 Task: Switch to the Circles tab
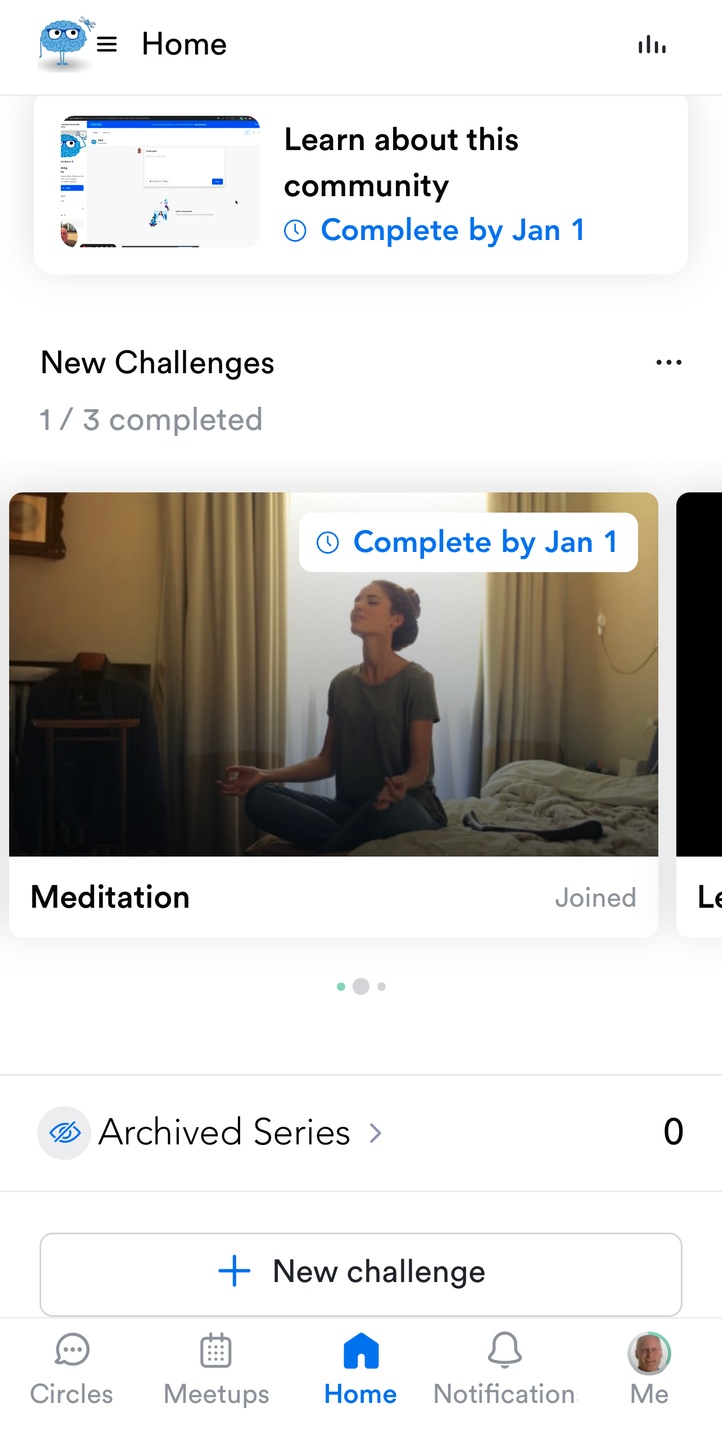point(71,1370)
